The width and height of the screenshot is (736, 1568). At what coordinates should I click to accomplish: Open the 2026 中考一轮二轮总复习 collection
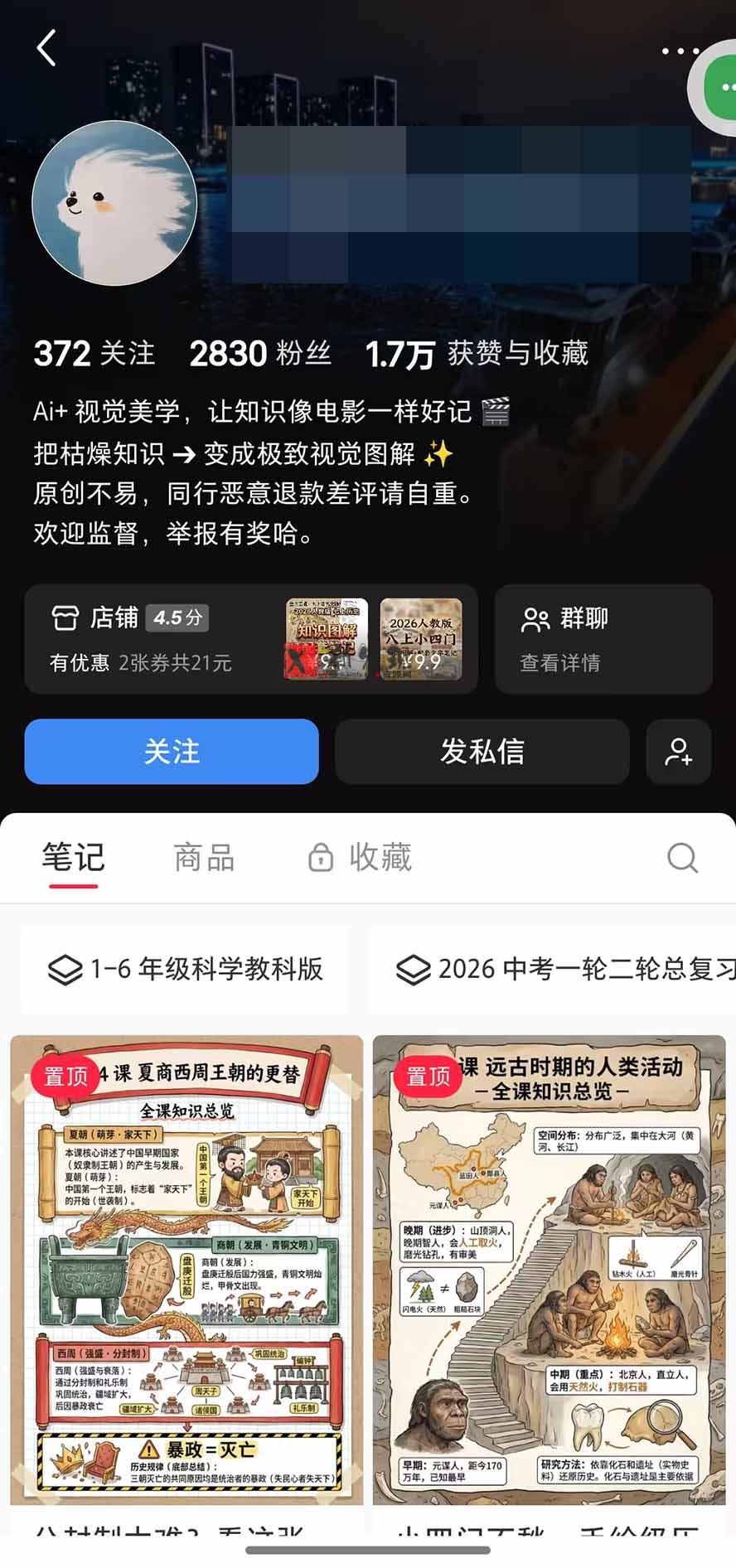(x=552, y=969)
